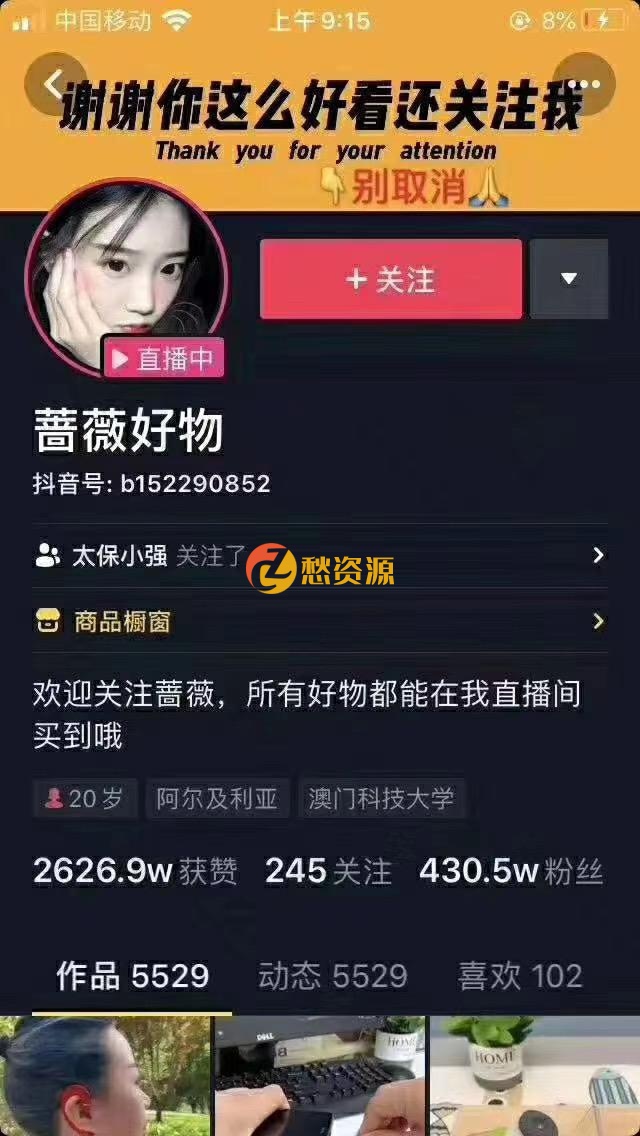
Task: Open the video with keyboard and phone
Action: 320,1076
